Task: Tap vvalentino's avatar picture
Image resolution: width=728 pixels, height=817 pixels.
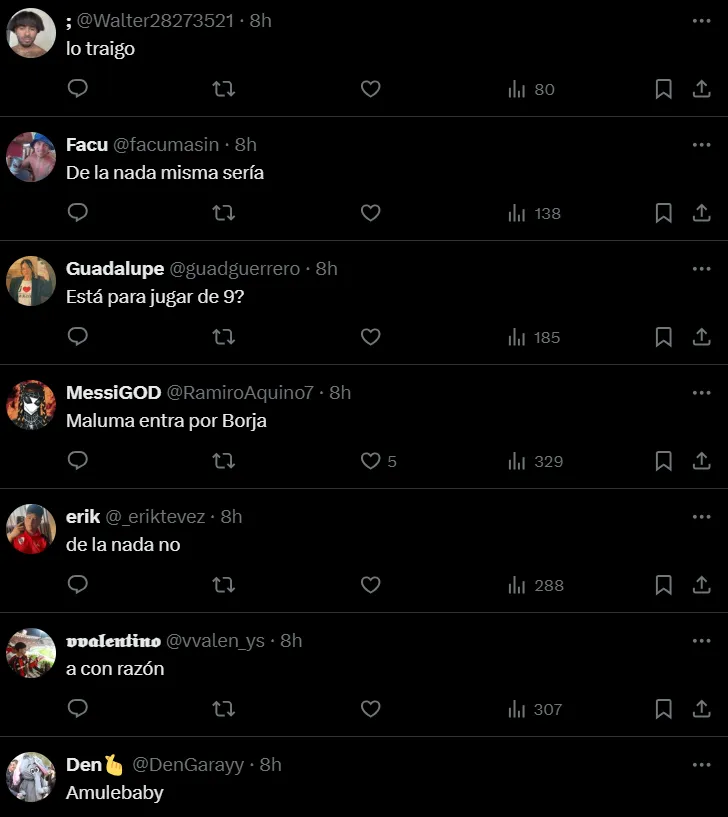Action: [31, 653]
